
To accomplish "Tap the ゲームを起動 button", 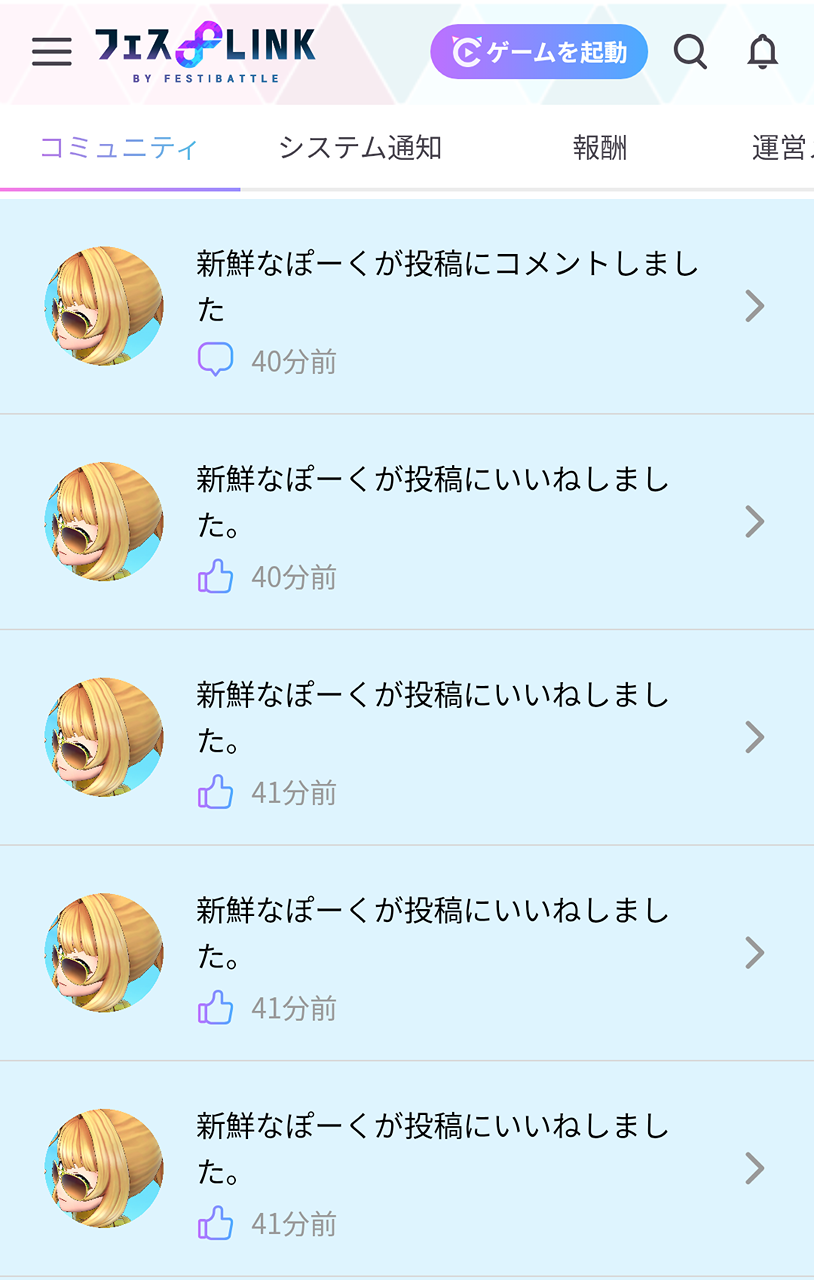I will click(x=539, y=51).
